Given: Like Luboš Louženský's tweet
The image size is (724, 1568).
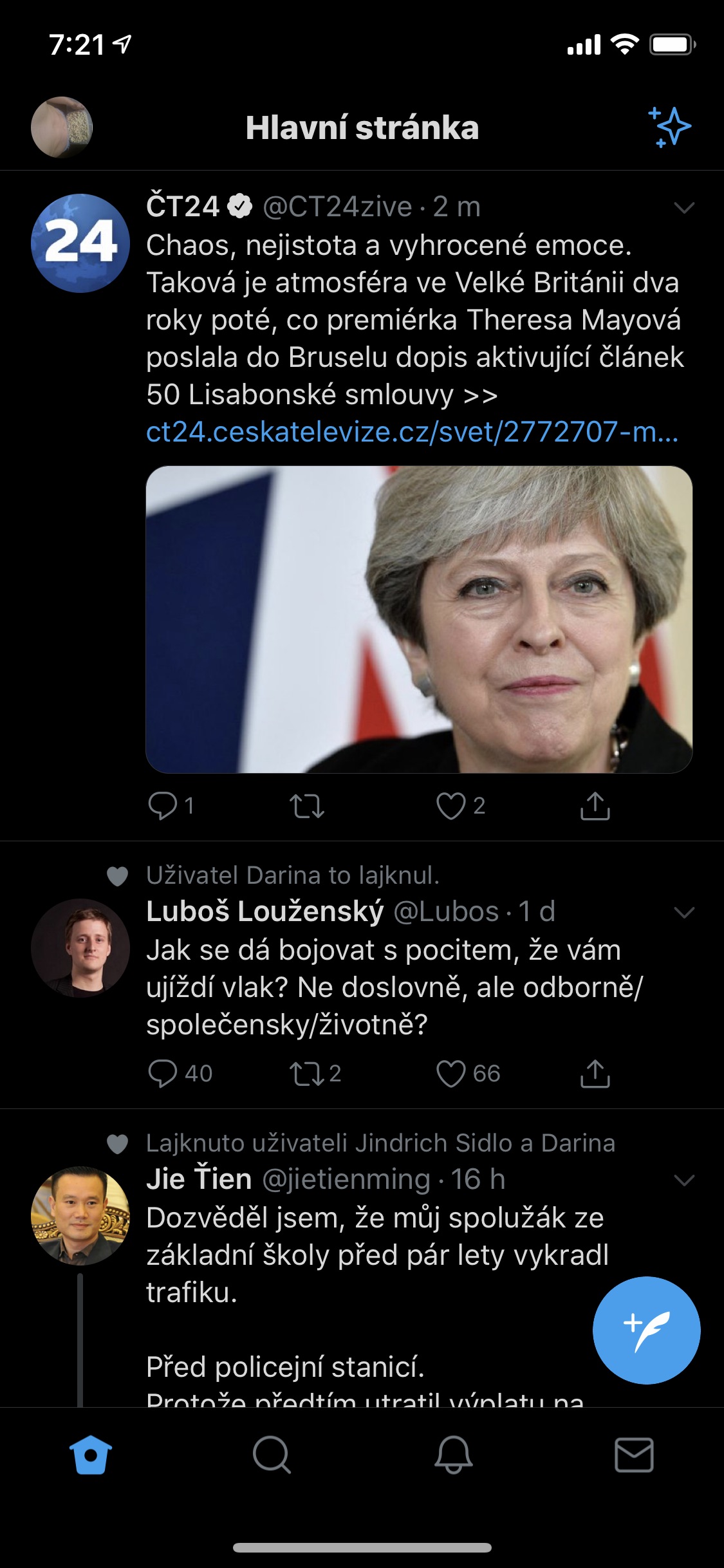Looking at the screenshot, I should 451,1073.
